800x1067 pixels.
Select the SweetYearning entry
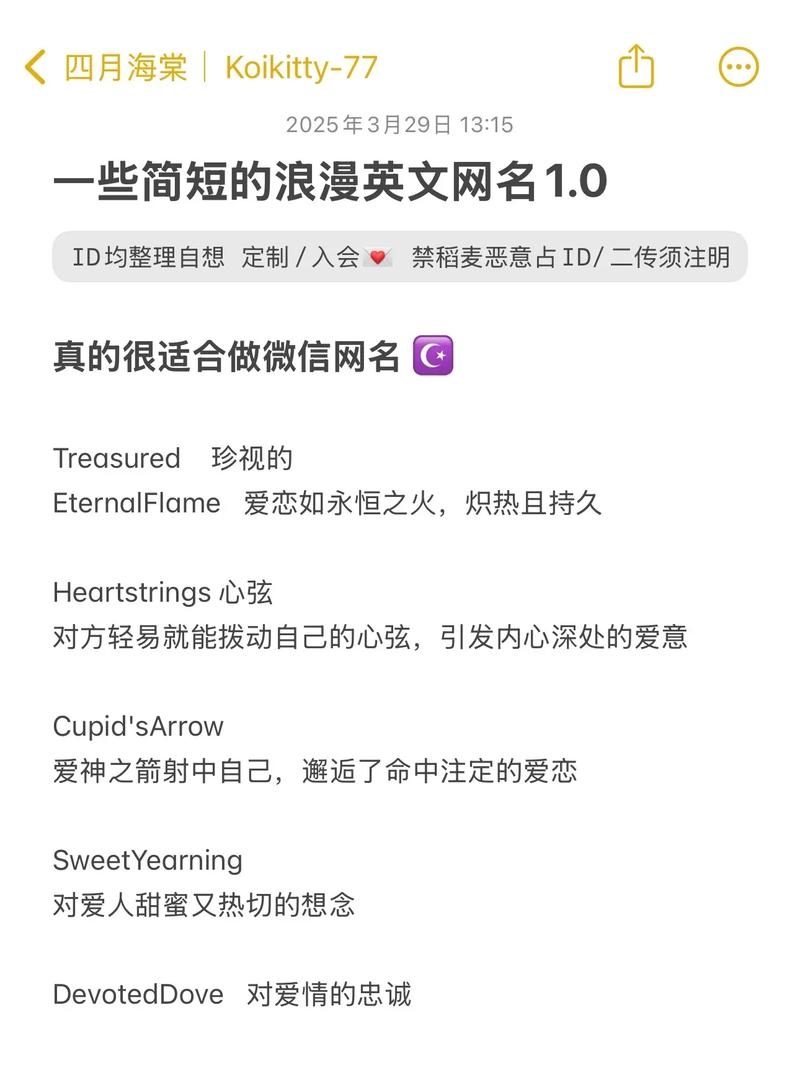pos(147,860)
